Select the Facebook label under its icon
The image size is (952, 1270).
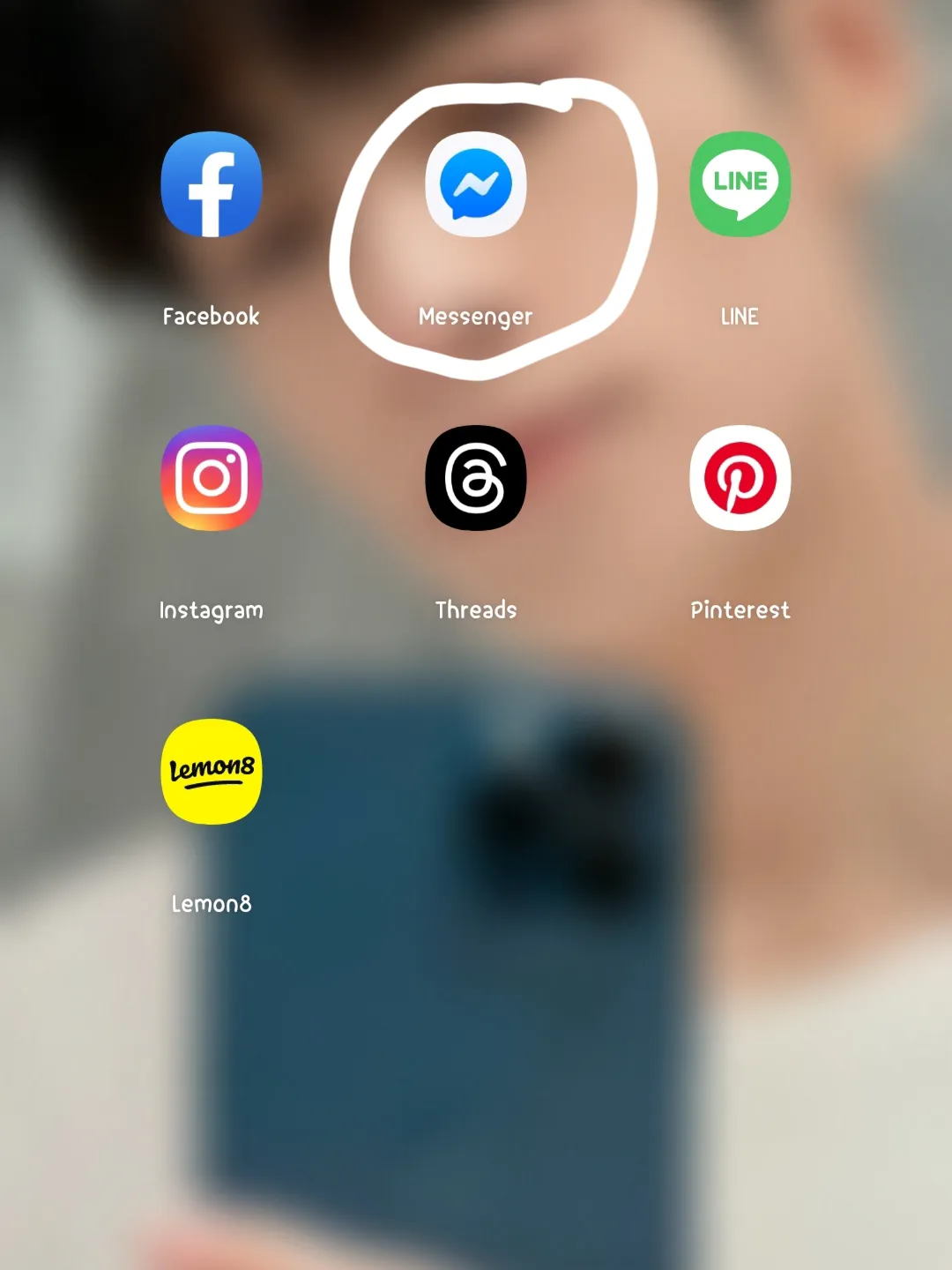pyautogui.click(x=211, y=316)
